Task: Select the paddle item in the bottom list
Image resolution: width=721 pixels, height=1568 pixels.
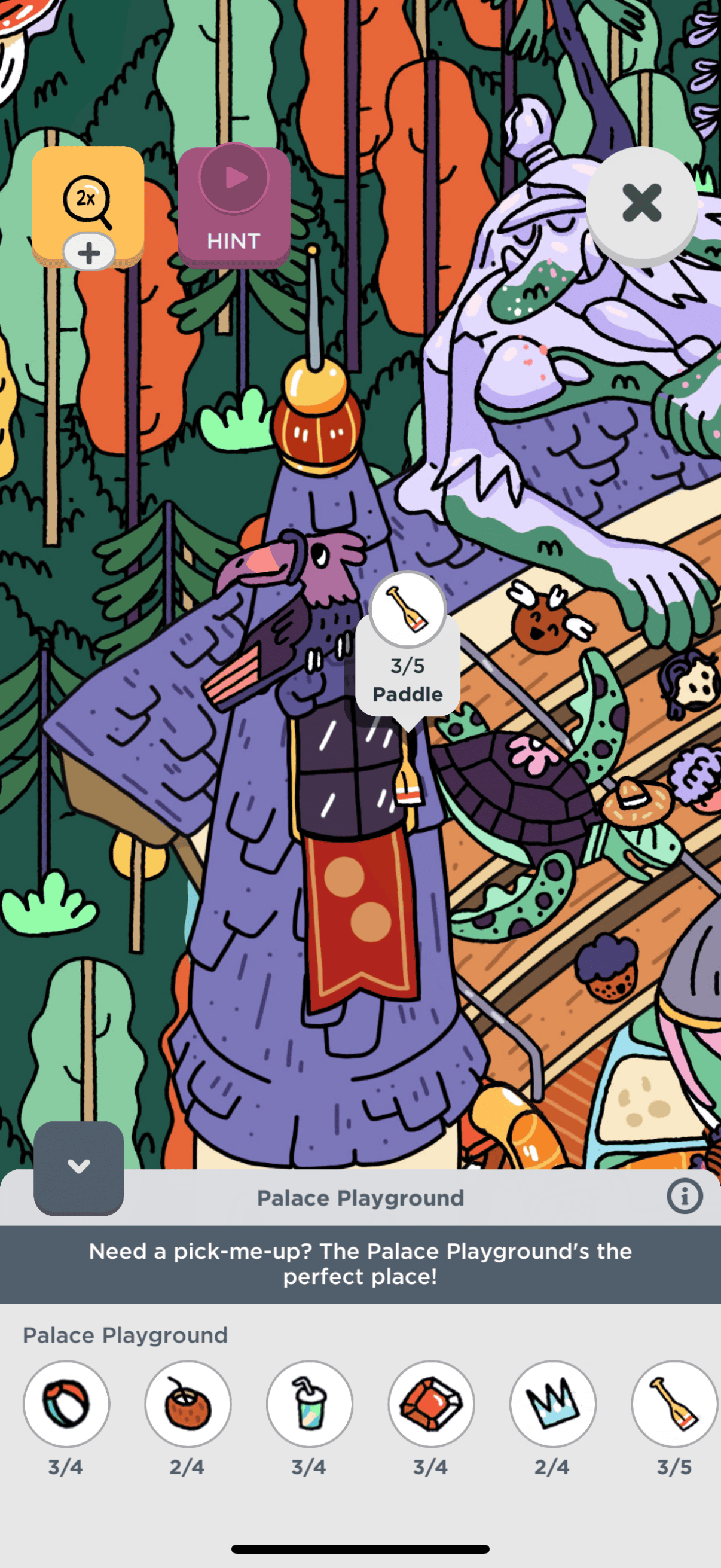Action: pyautogui.click(x=674, y=1403)
